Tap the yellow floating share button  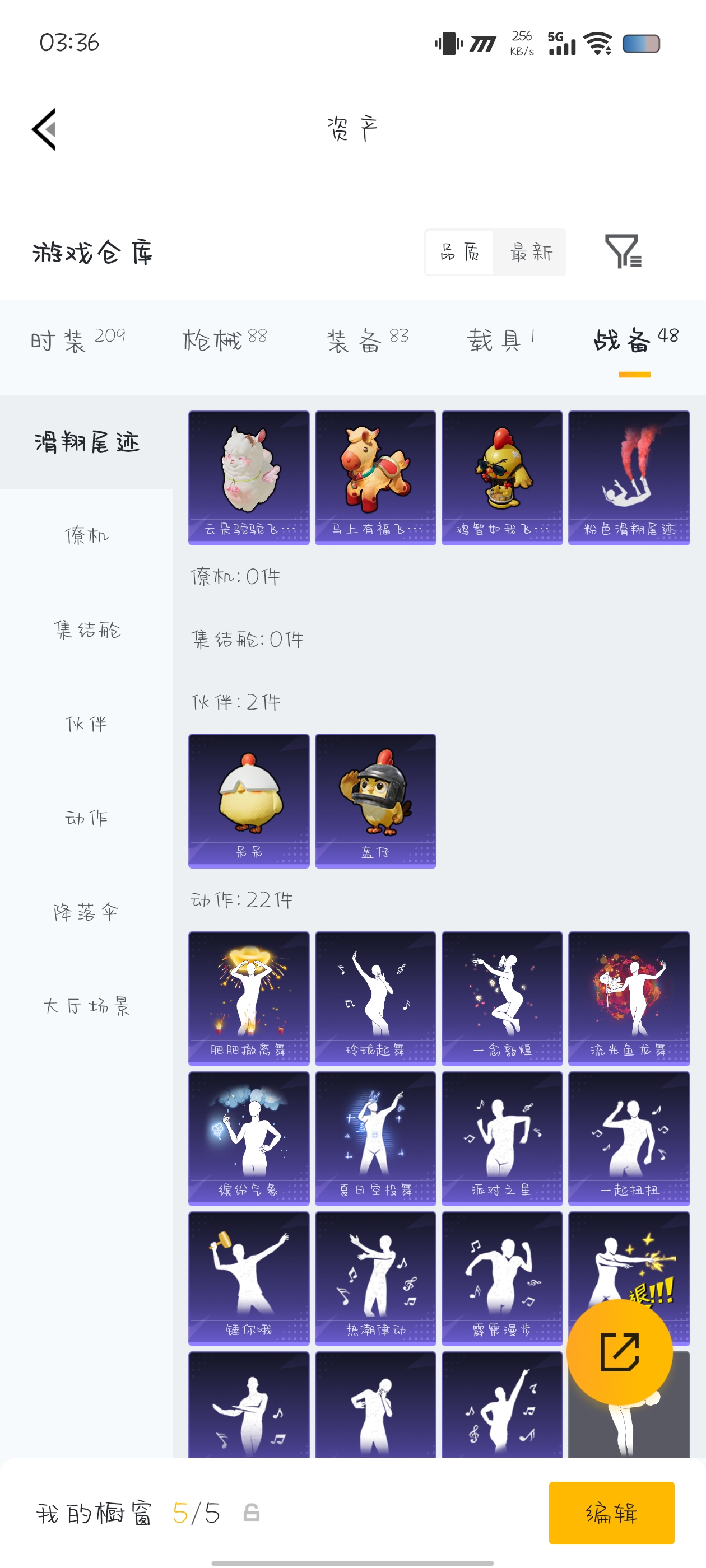[x=619, y=1352]
